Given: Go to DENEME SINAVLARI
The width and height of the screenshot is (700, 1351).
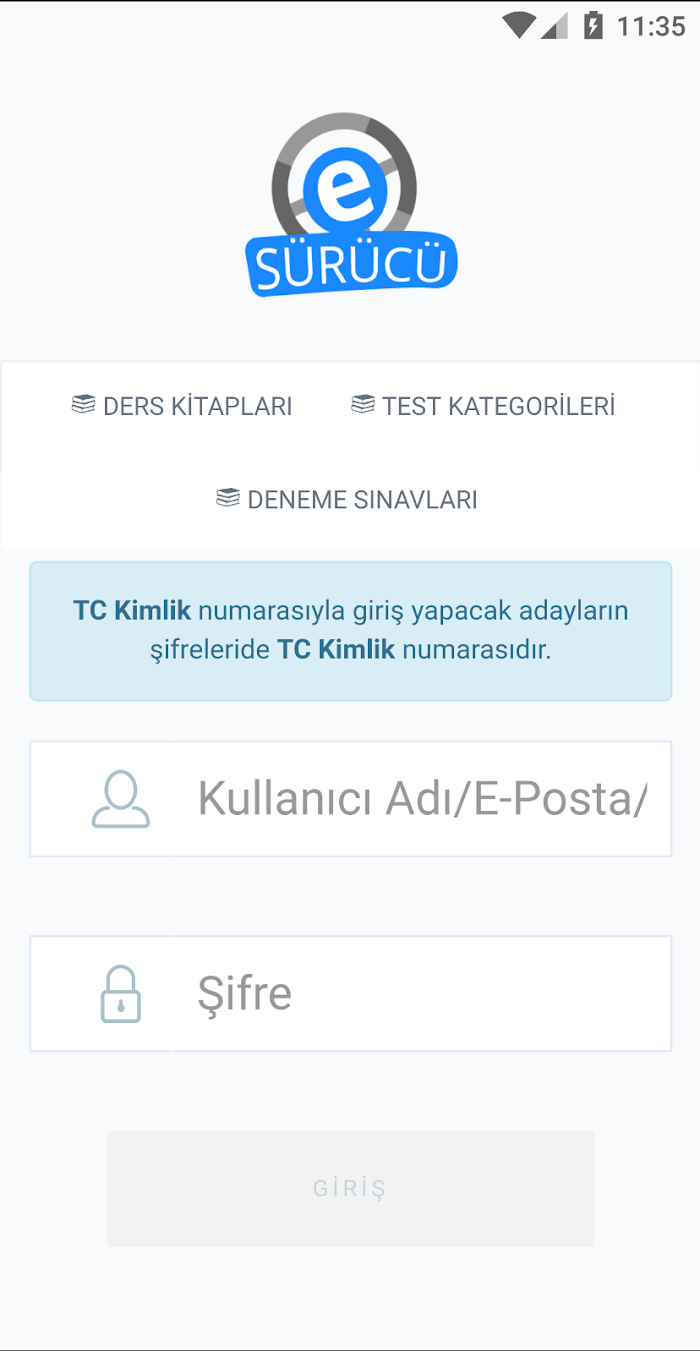Looking at the screenshot, I should [347, 499].
